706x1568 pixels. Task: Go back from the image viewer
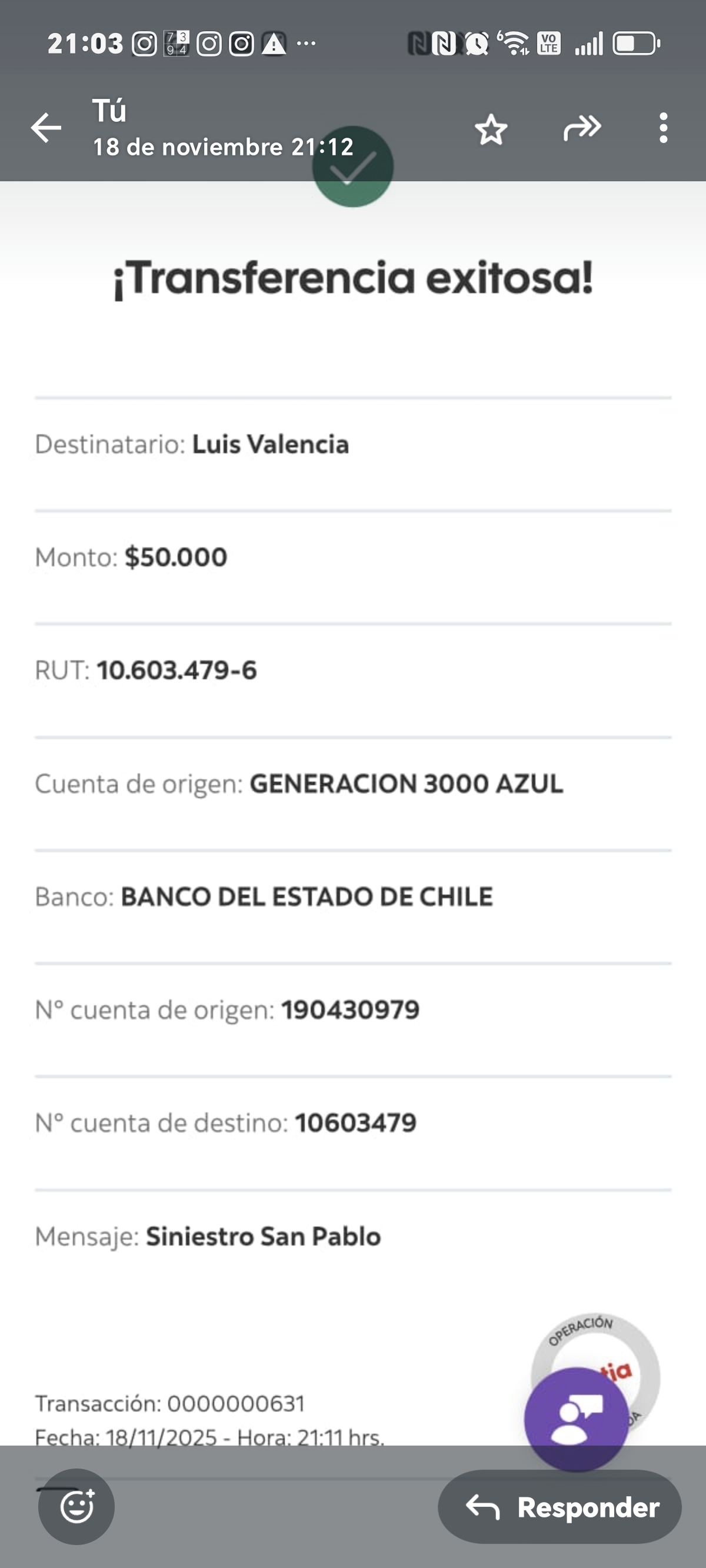coord(46,128)
